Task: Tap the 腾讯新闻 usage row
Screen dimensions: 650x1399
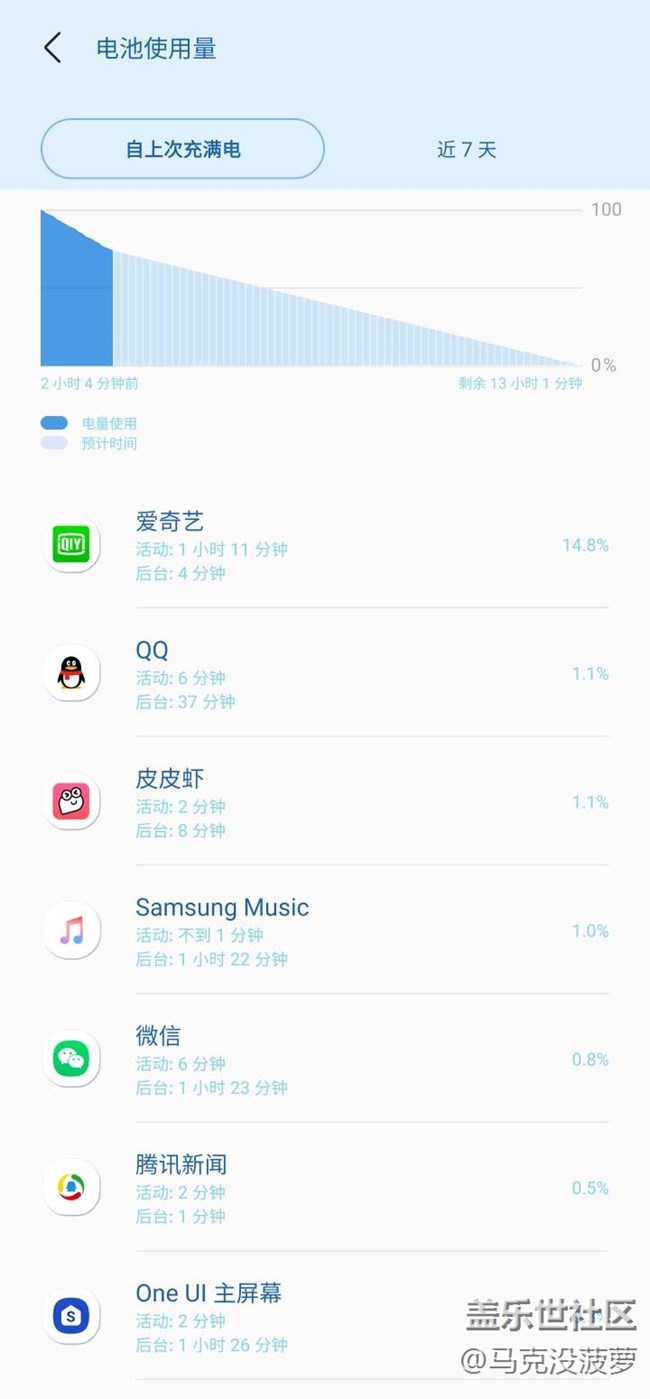Action: coord(325,1188)
